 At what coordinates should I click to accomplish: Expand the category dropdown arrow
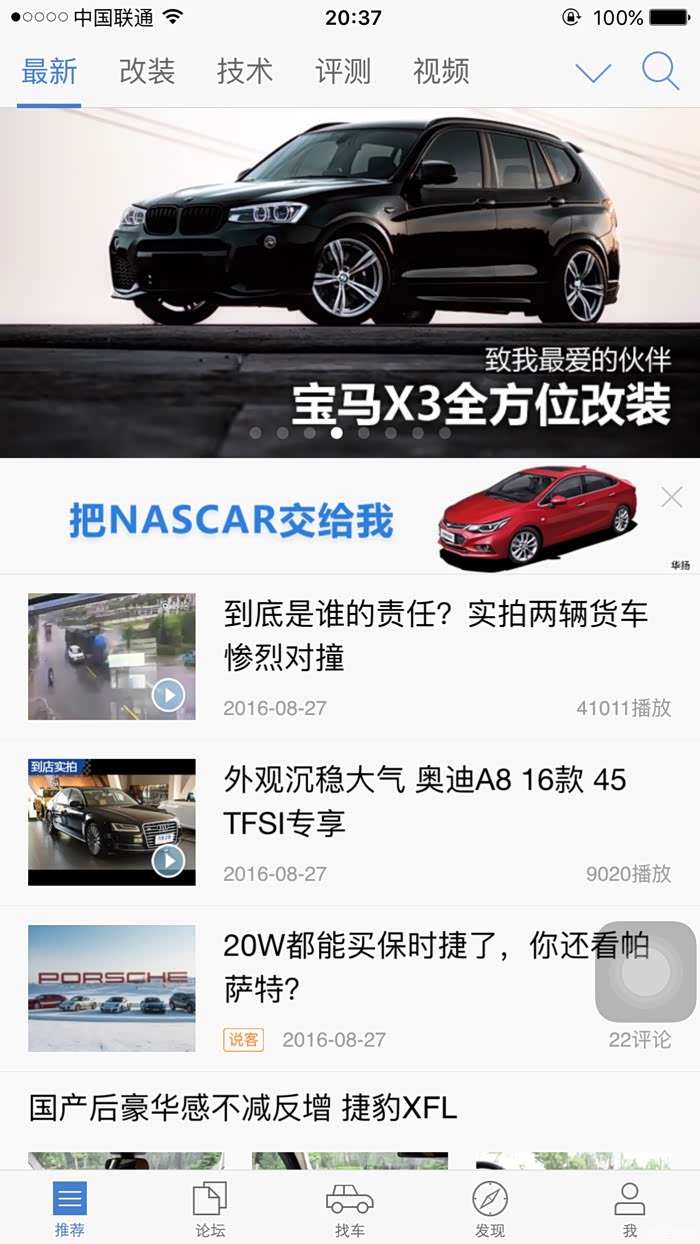[x=593, y=72]
